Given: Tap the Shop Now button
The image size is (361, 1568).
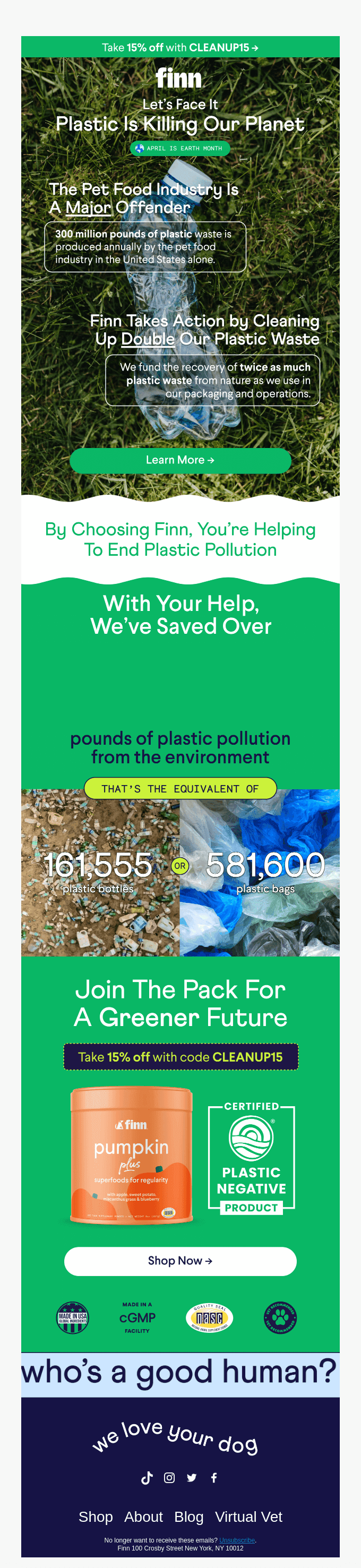Looking at the screenshot, I should tap(180, 1261).
